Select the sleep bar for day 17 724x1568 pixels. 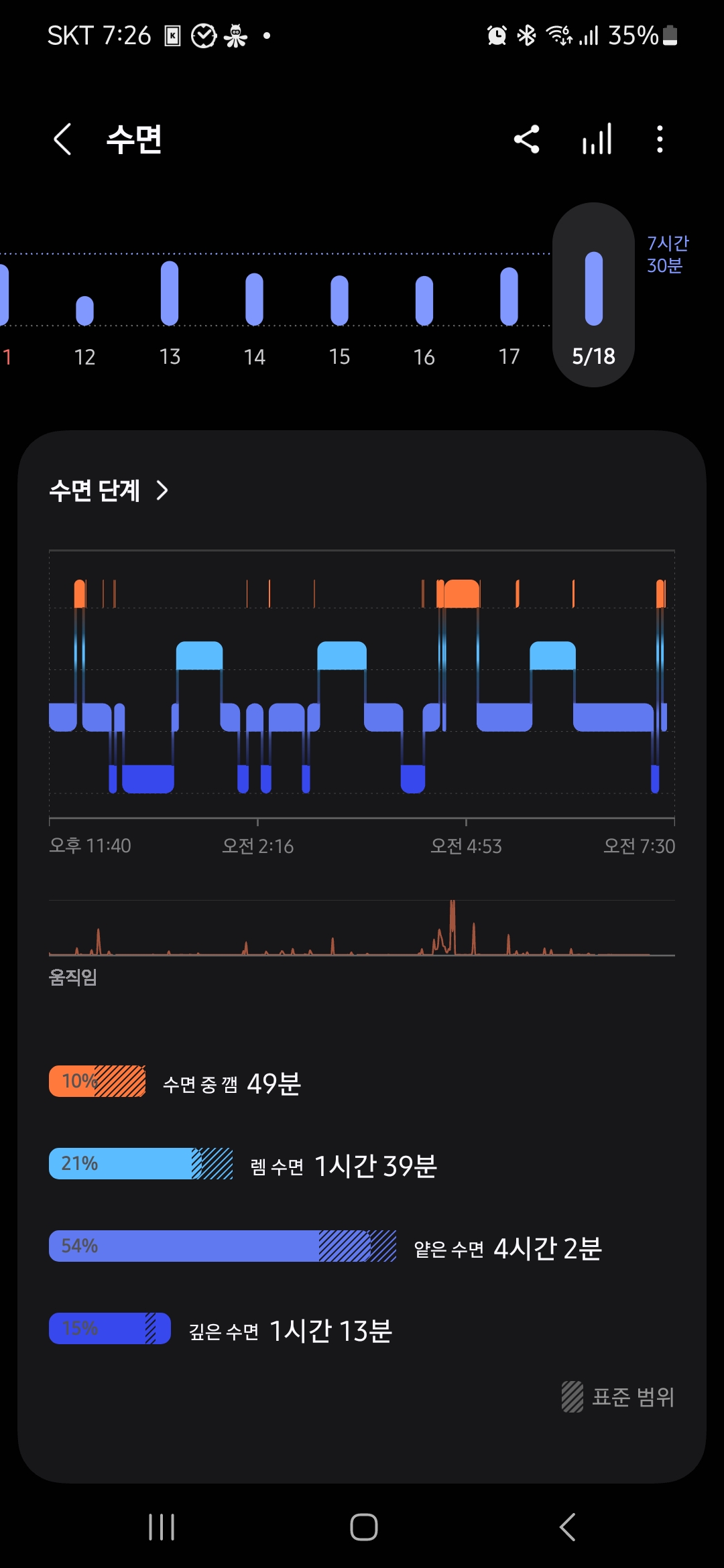[509, 296]
